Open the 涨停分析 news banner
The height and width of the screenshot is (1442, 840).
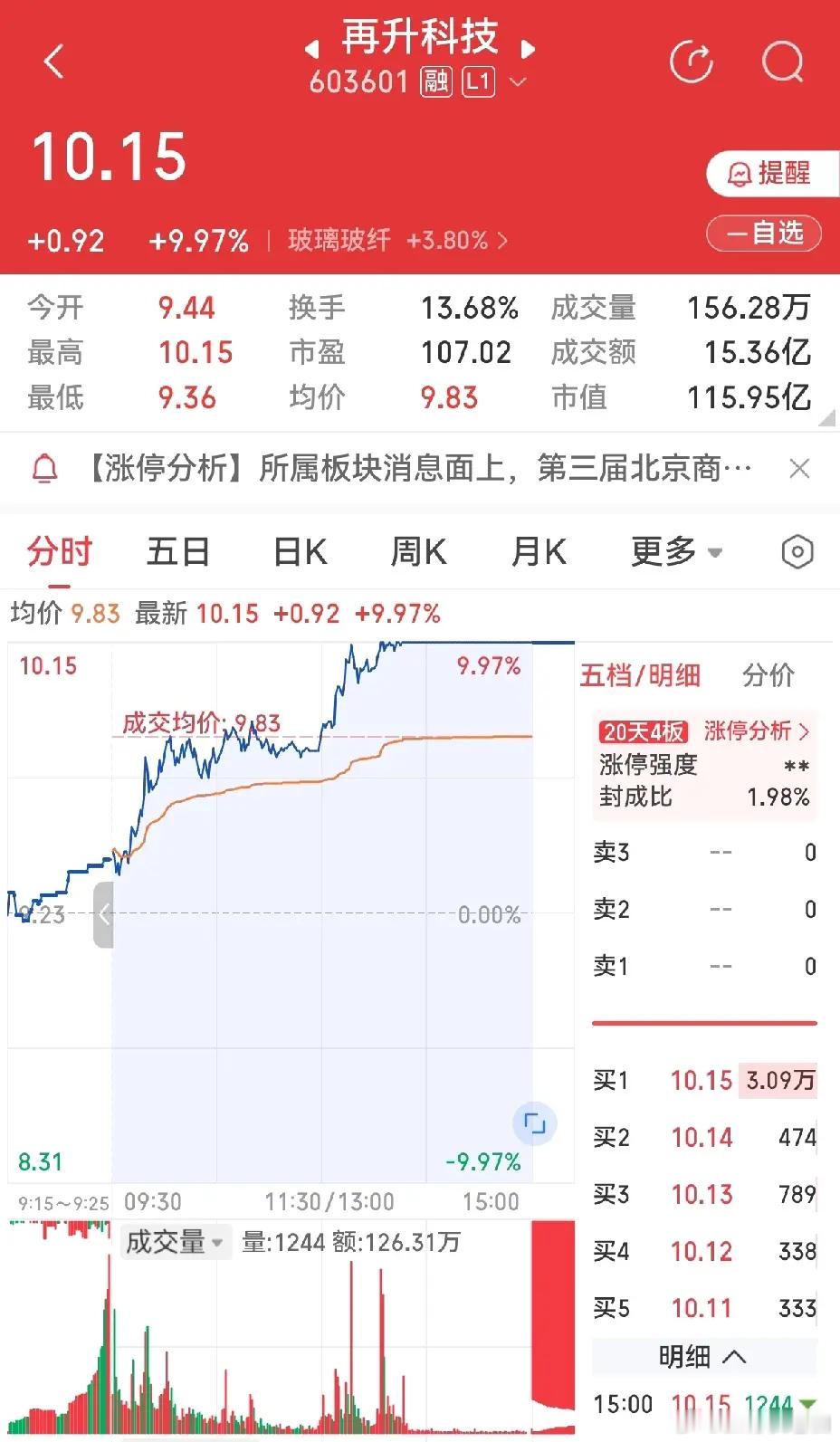coord(416,469)
